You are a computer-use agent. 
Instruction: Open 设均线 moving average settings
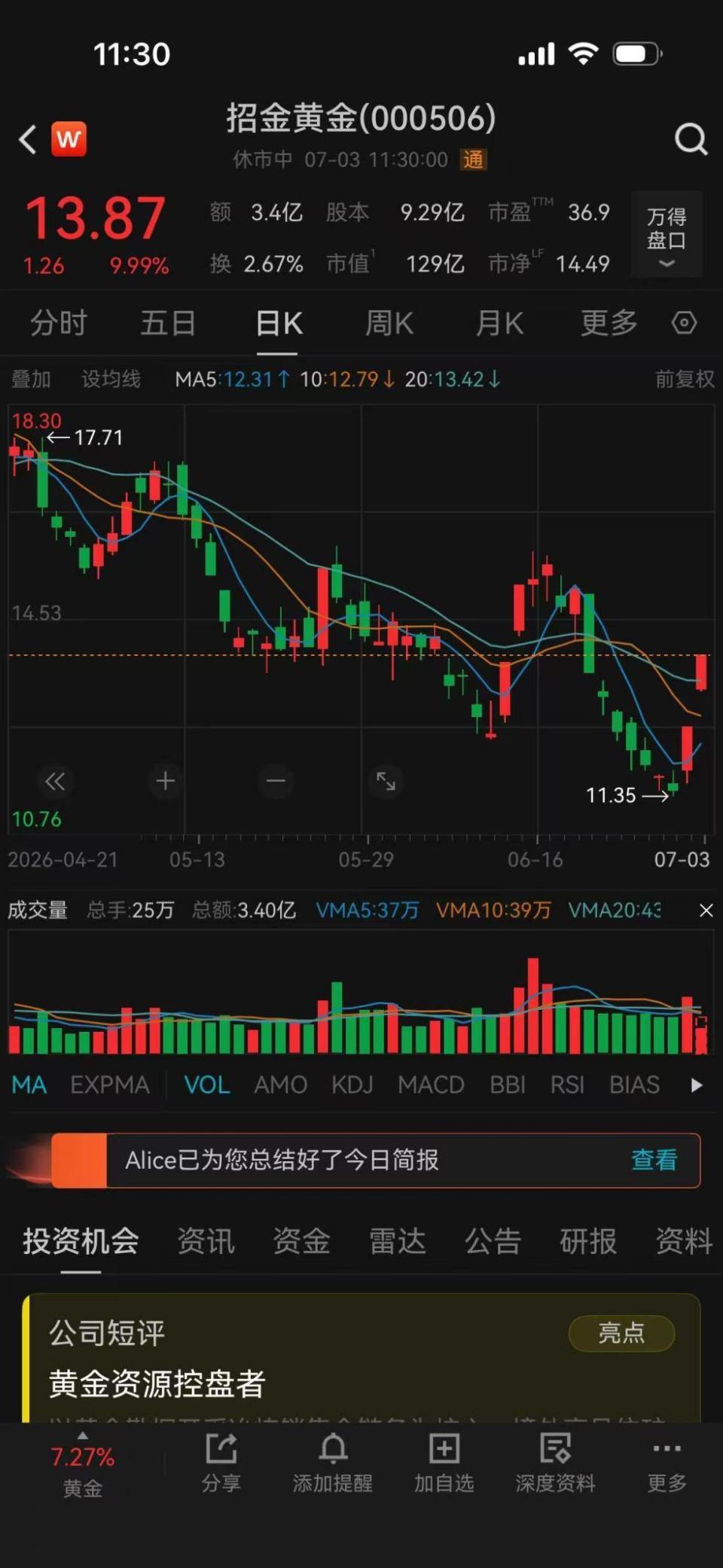pos(111,379)
